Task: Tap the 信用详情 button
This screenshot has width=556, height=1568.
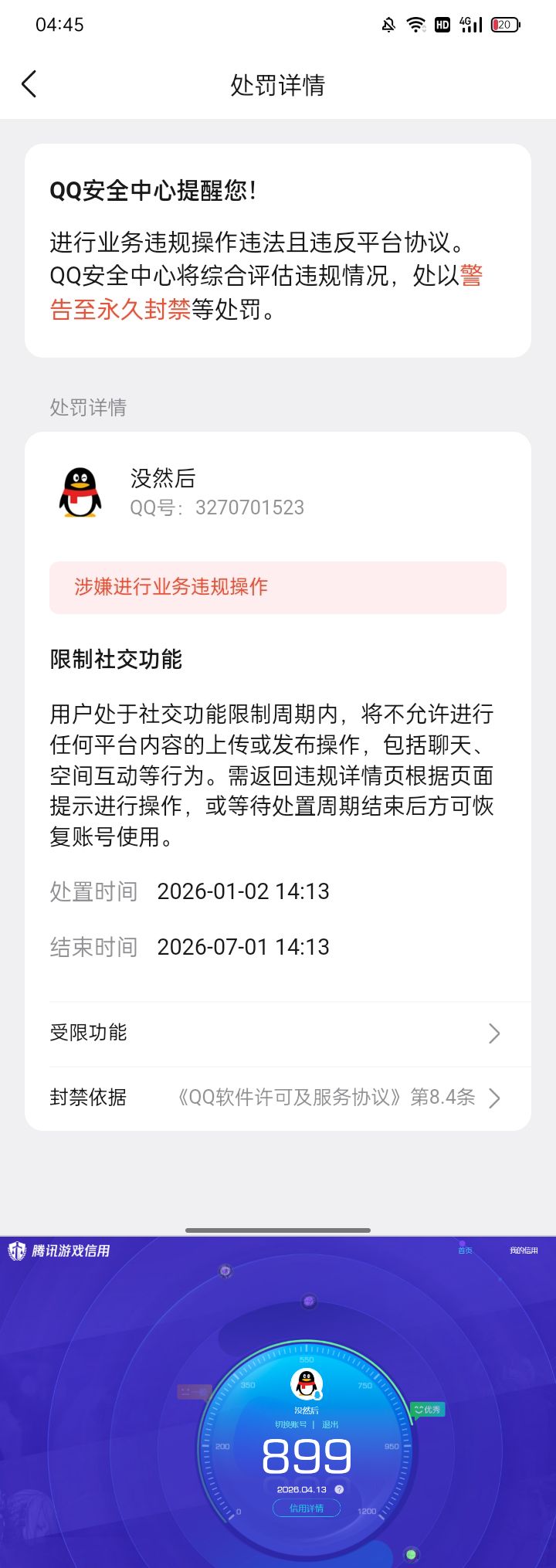Action: 306,1507
